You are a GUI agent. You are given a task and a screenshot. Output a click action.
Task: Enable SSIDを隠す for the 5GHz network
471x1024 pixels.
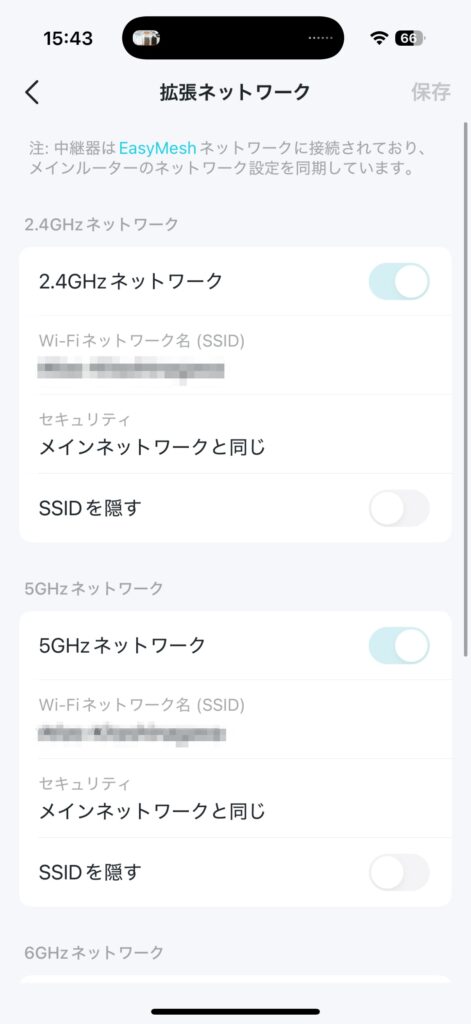399,872
